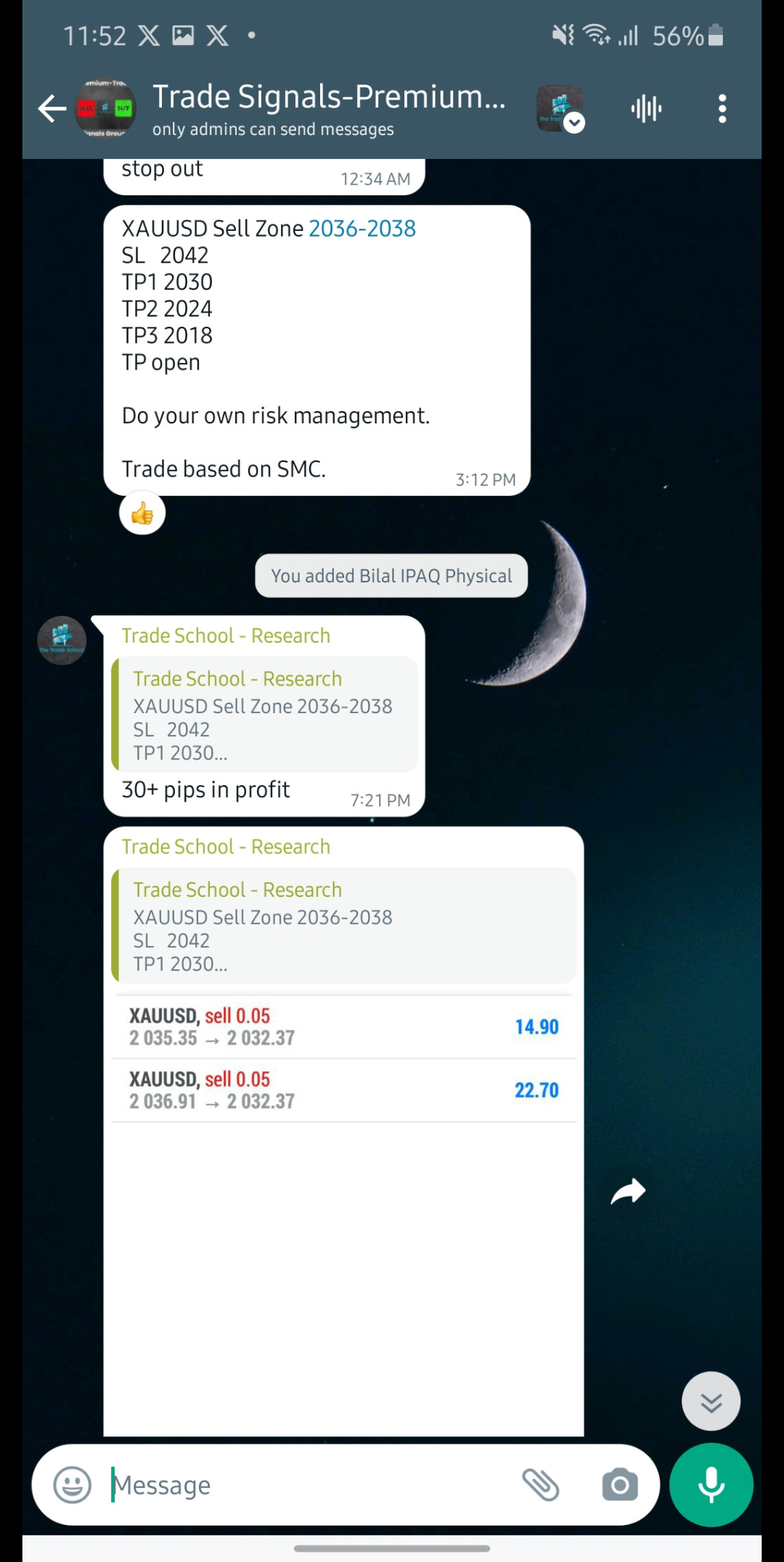
Task: Record a voice message
Action: pyautogui.click(x=711, y=1485)
